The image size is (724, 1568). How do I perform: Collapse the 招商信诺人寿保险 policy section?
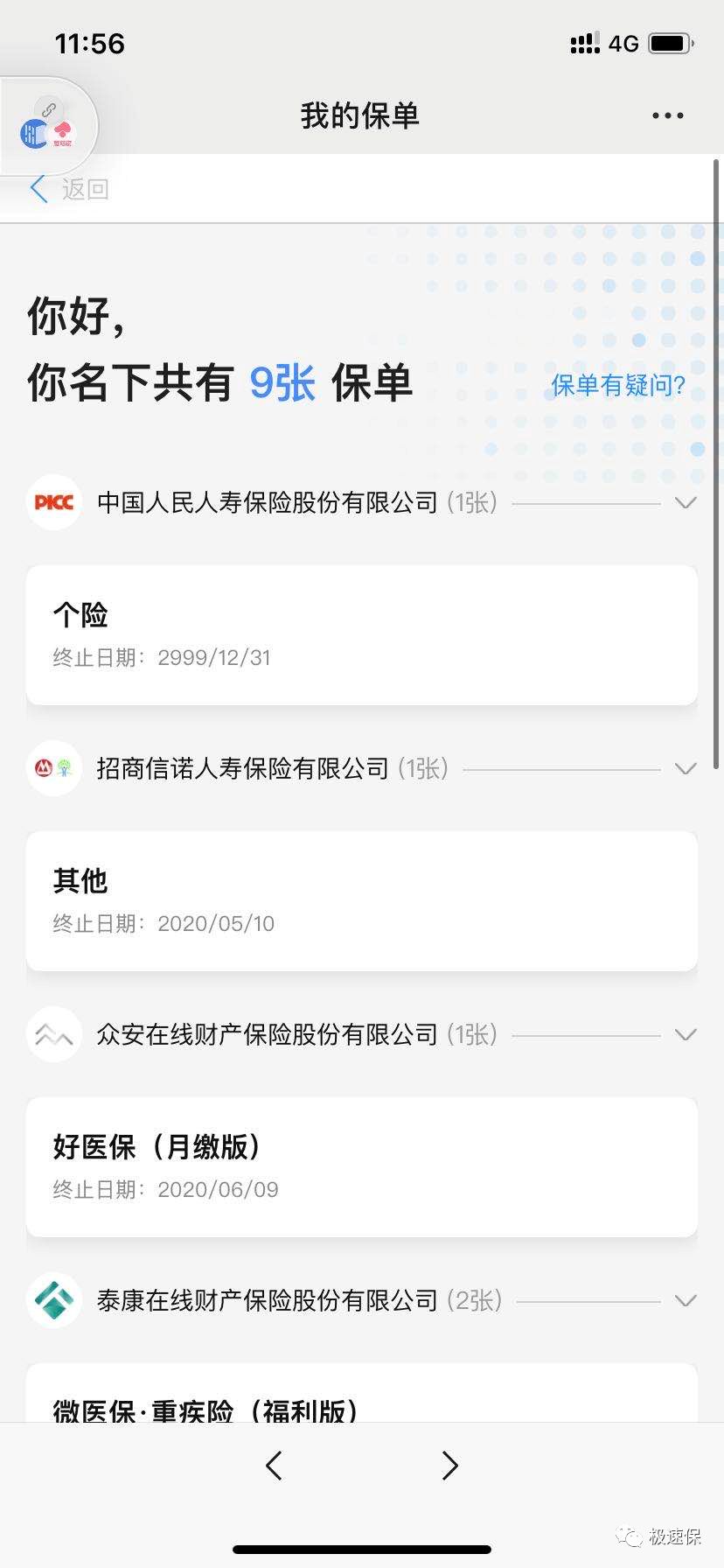[685, 769]
